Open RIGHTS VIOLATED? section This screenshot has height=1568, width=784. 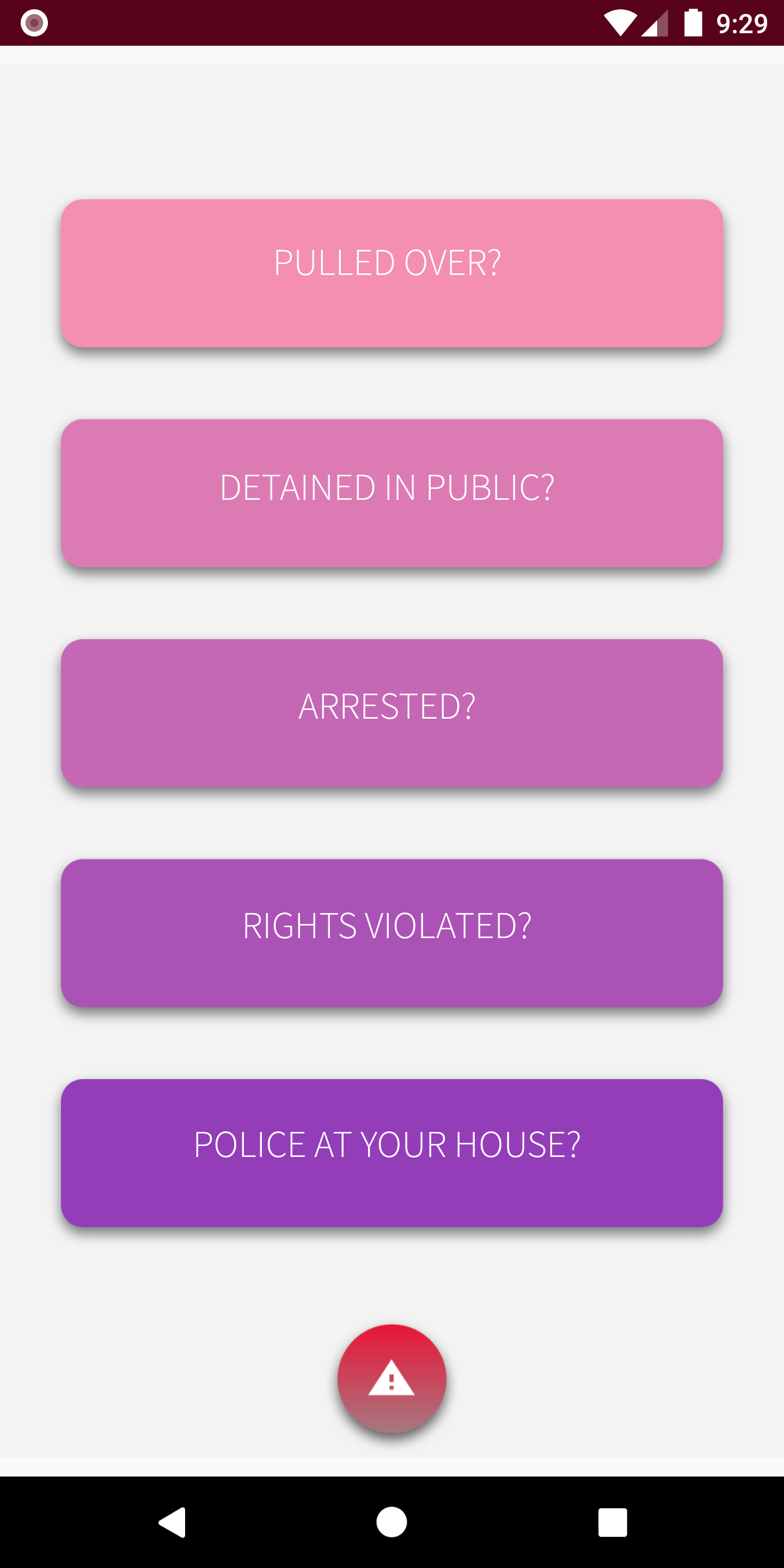[392, 933]
